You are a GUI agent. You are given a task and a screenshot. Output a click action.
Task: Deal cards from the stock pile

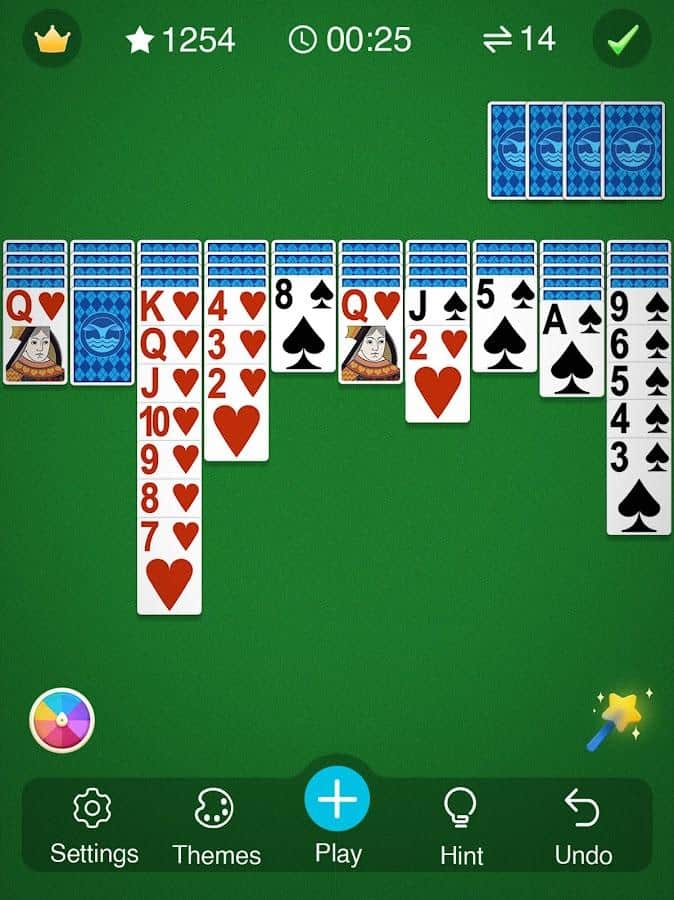coord(633,150)
